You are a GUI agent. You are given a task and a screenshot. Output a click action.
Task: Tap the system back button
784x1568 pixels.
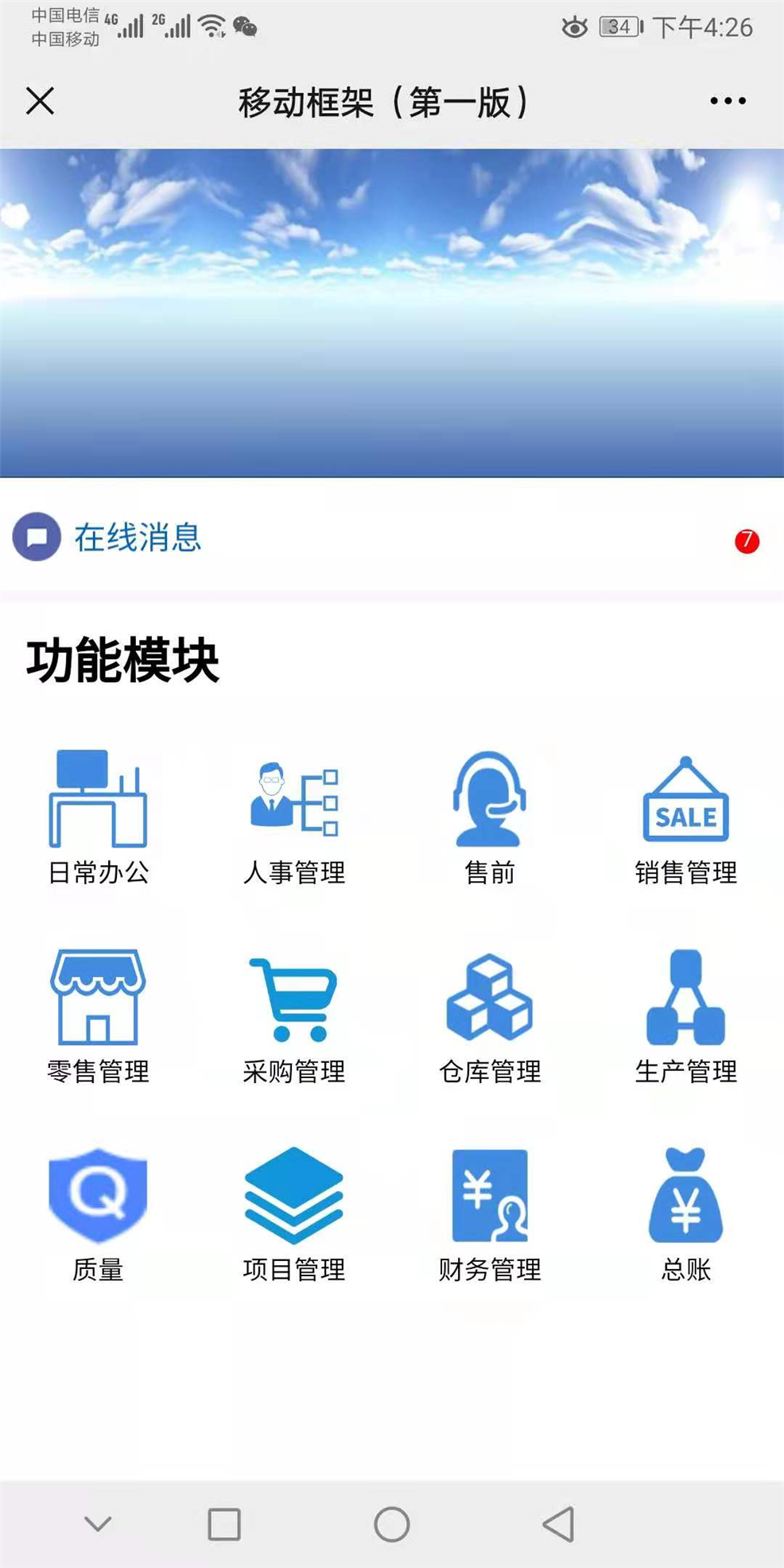tap(559, 1524)
